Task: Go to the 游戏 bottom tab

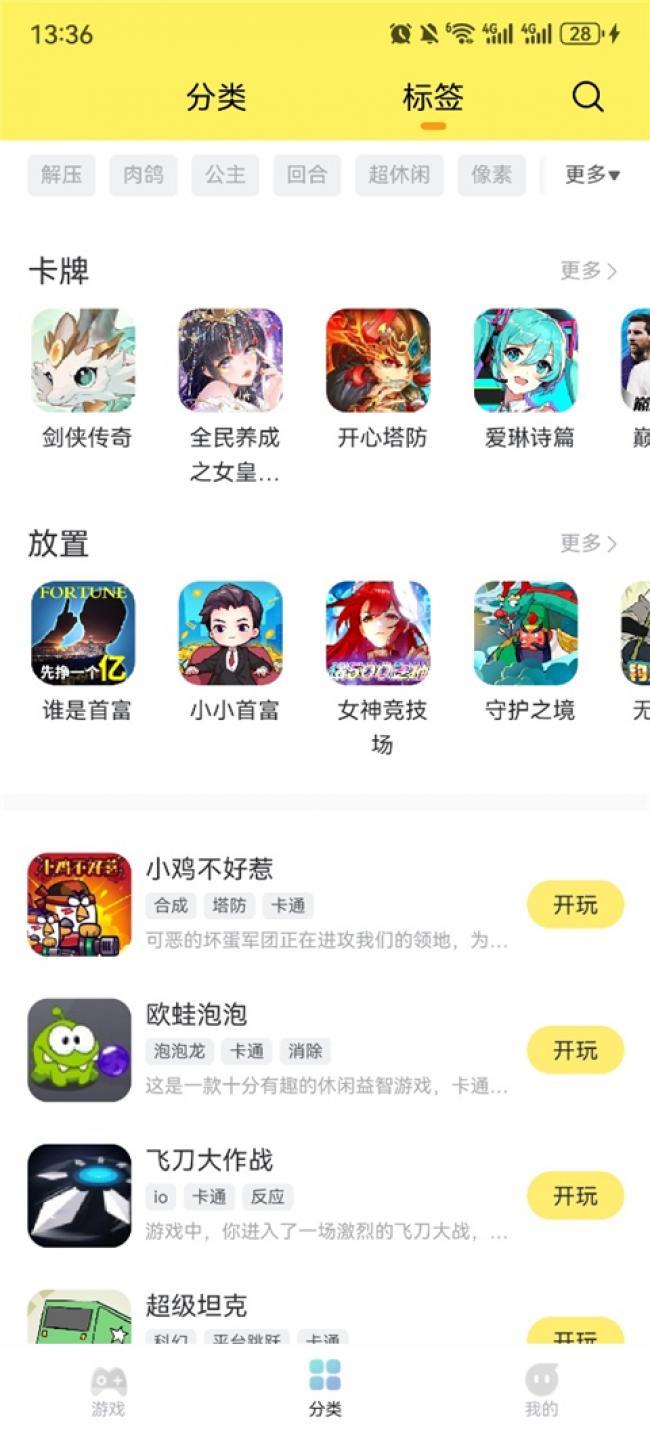Action: pyautogui.click(x=108, y=1391)
